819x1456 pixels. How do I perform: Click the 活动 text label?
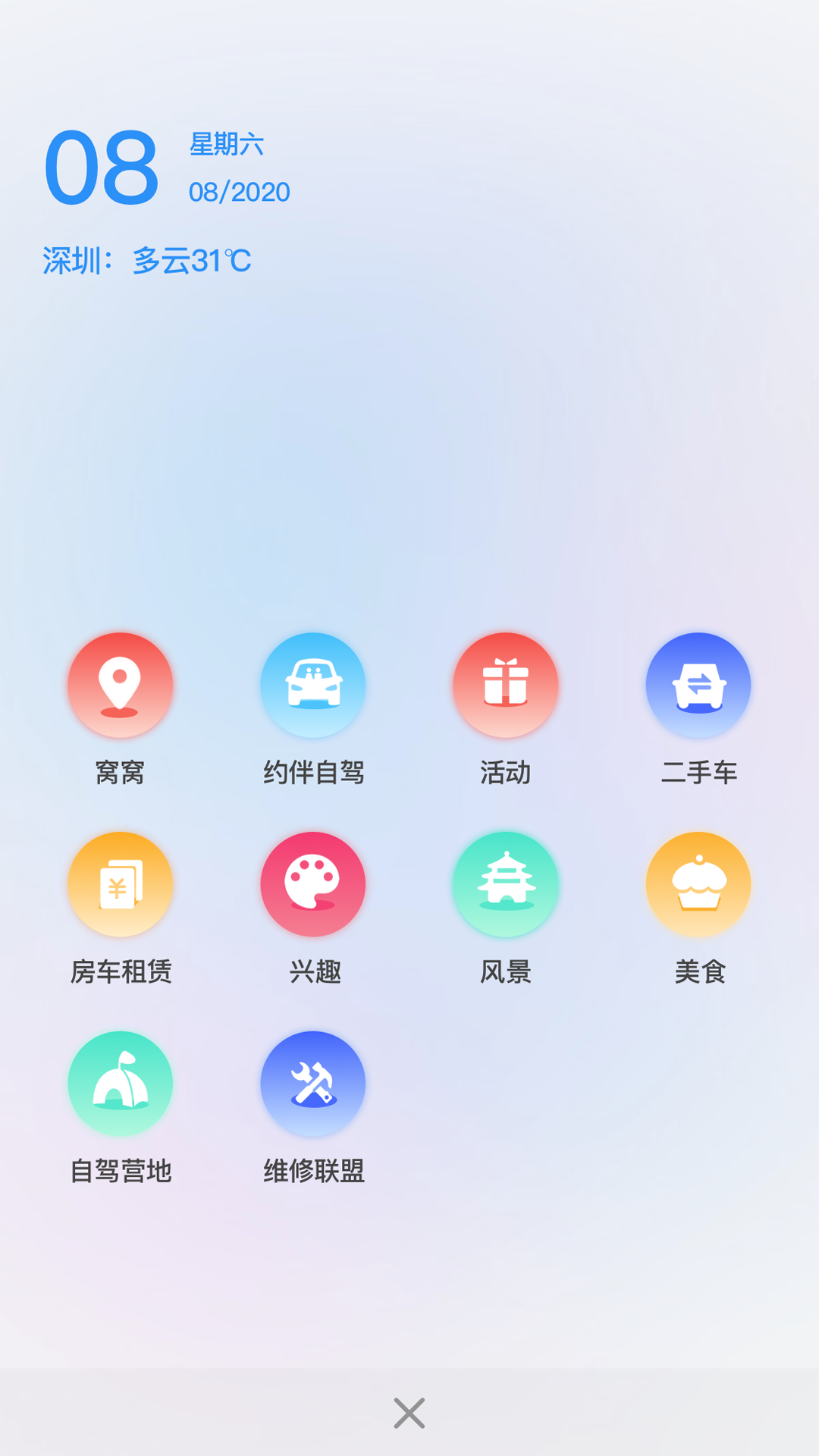click(x=506, y=773)
